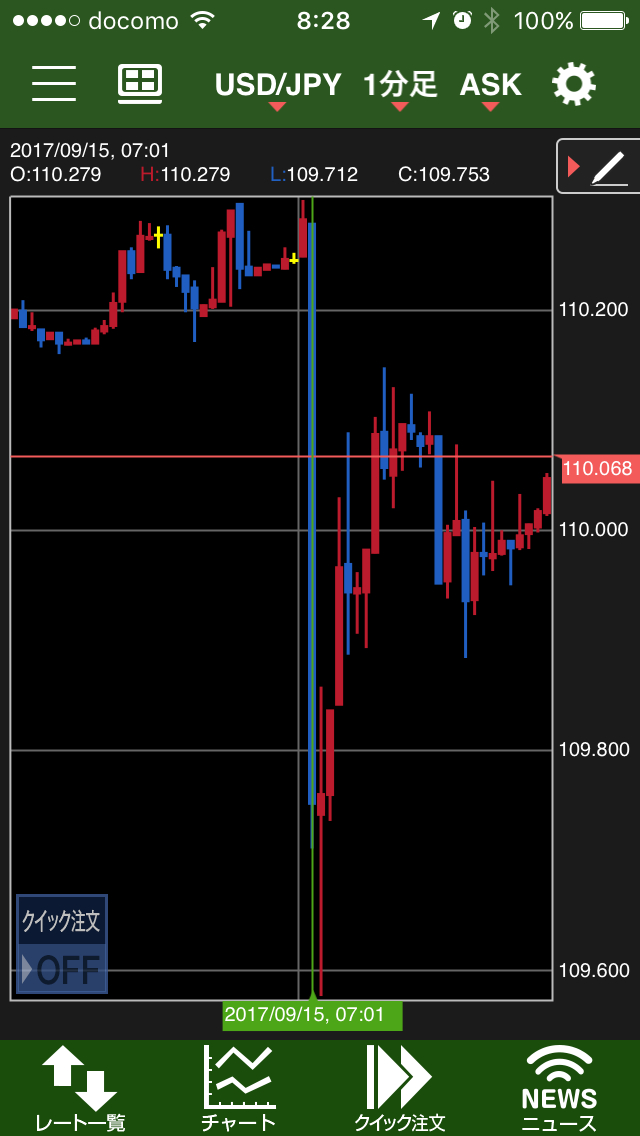View the ニュース tab
This screenshot has height=1136, width=640.
point(559,1088)
